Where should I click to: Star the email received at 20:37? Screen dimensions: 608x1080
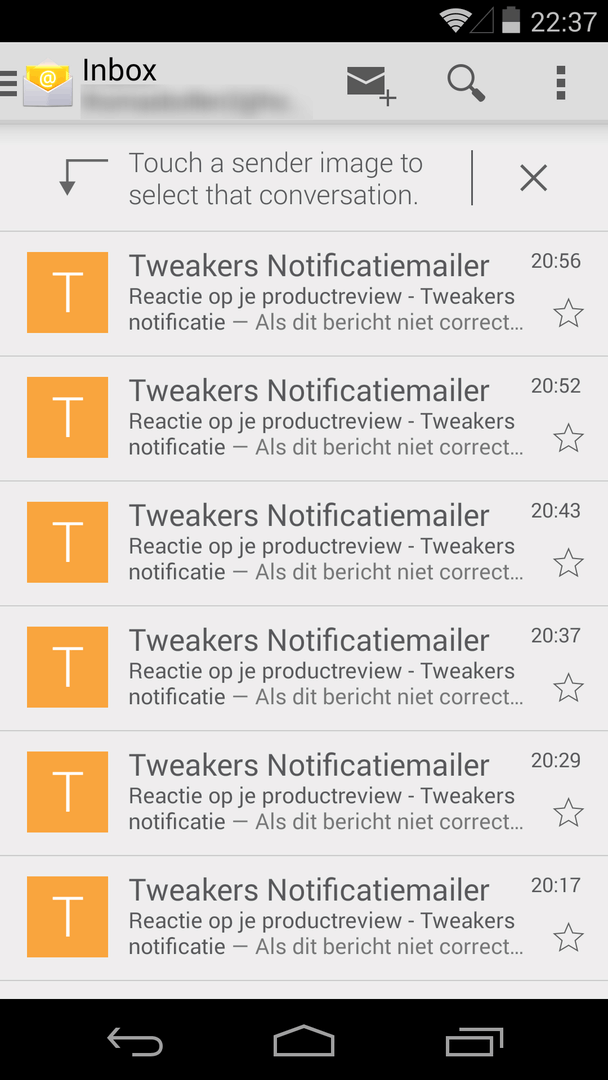(x=568, y=688)
